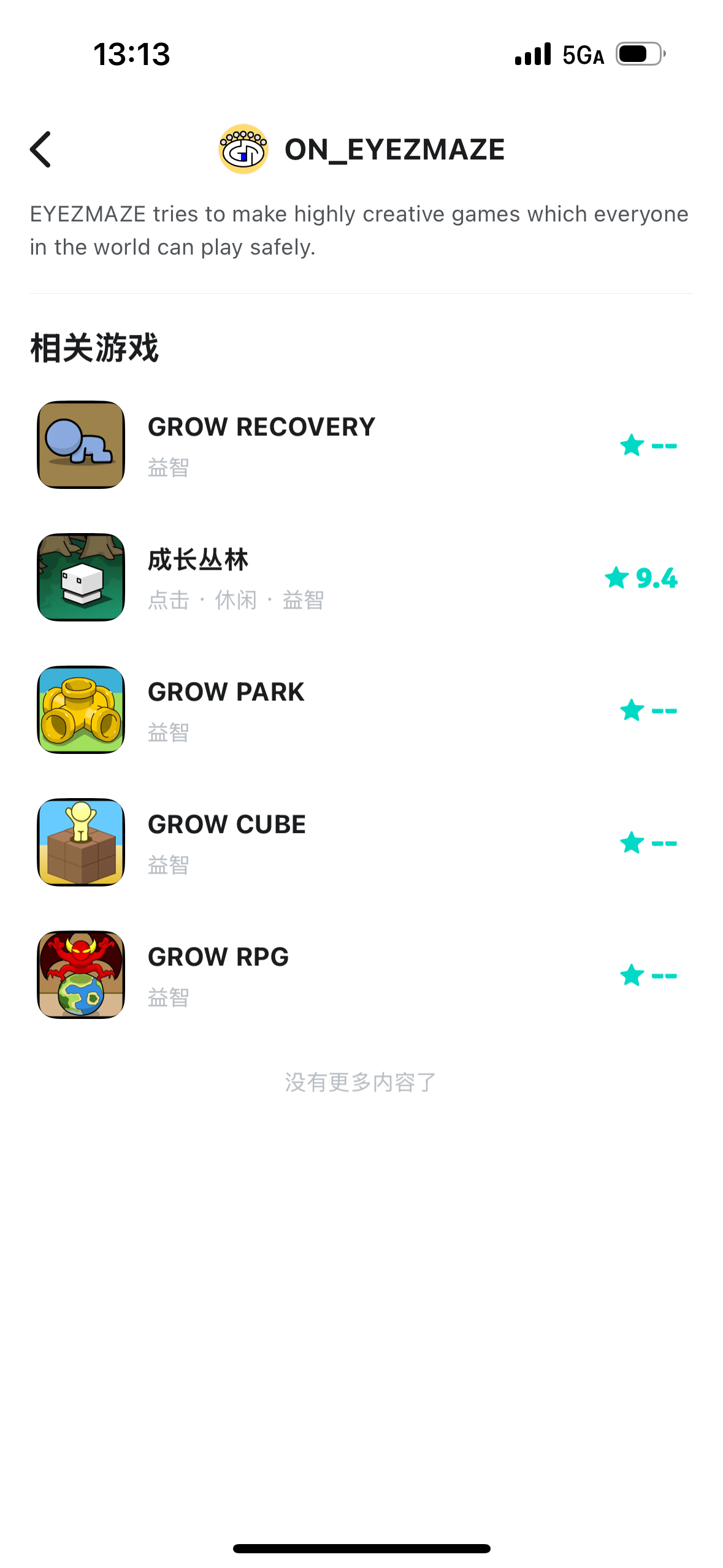The height and width of the screenshot is (1568, 723).
Task: Select the GROW CUBE game icon
Action: pos(80,842)
